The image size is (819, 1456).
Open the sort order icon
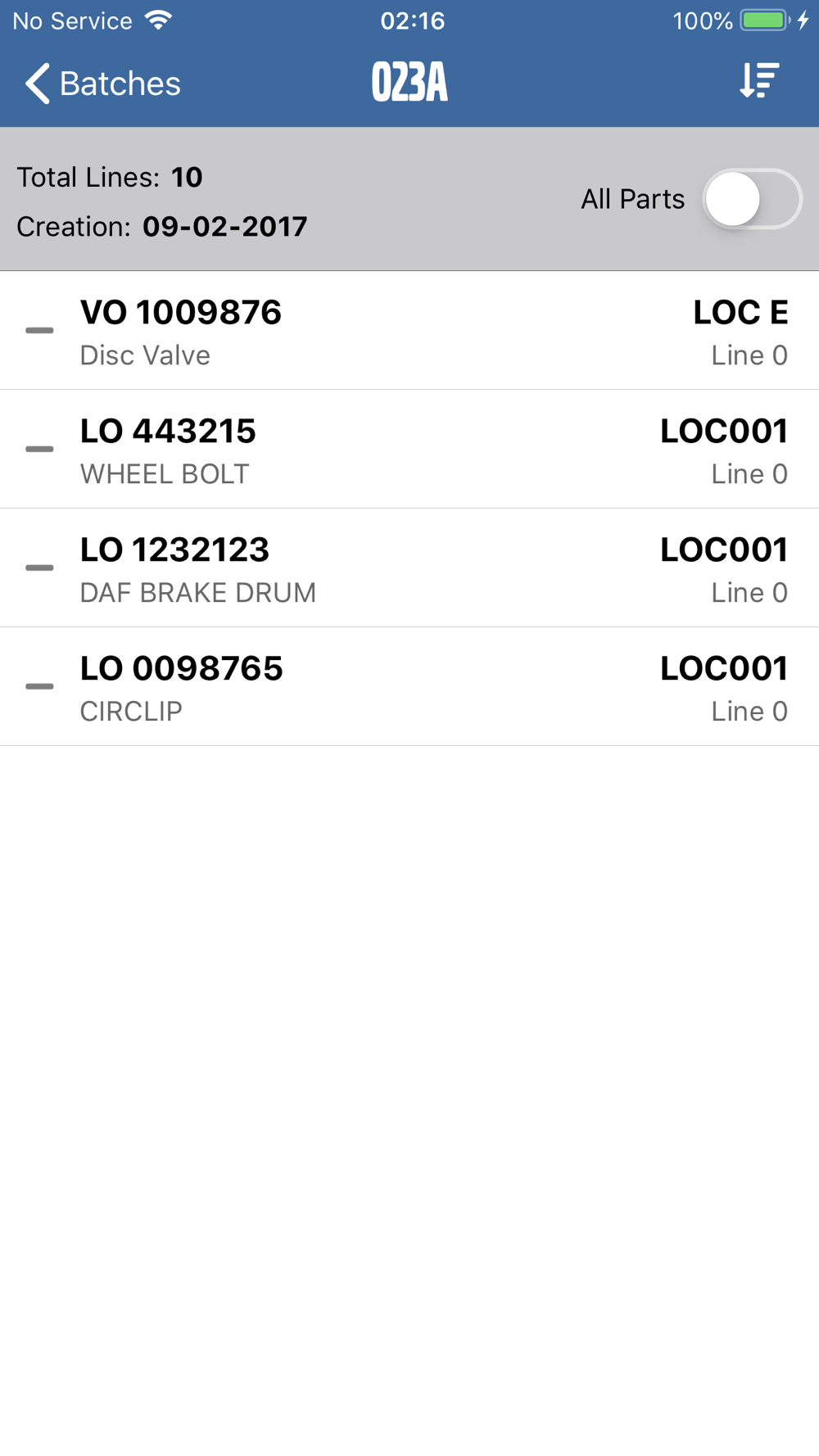tap(759, 81)
